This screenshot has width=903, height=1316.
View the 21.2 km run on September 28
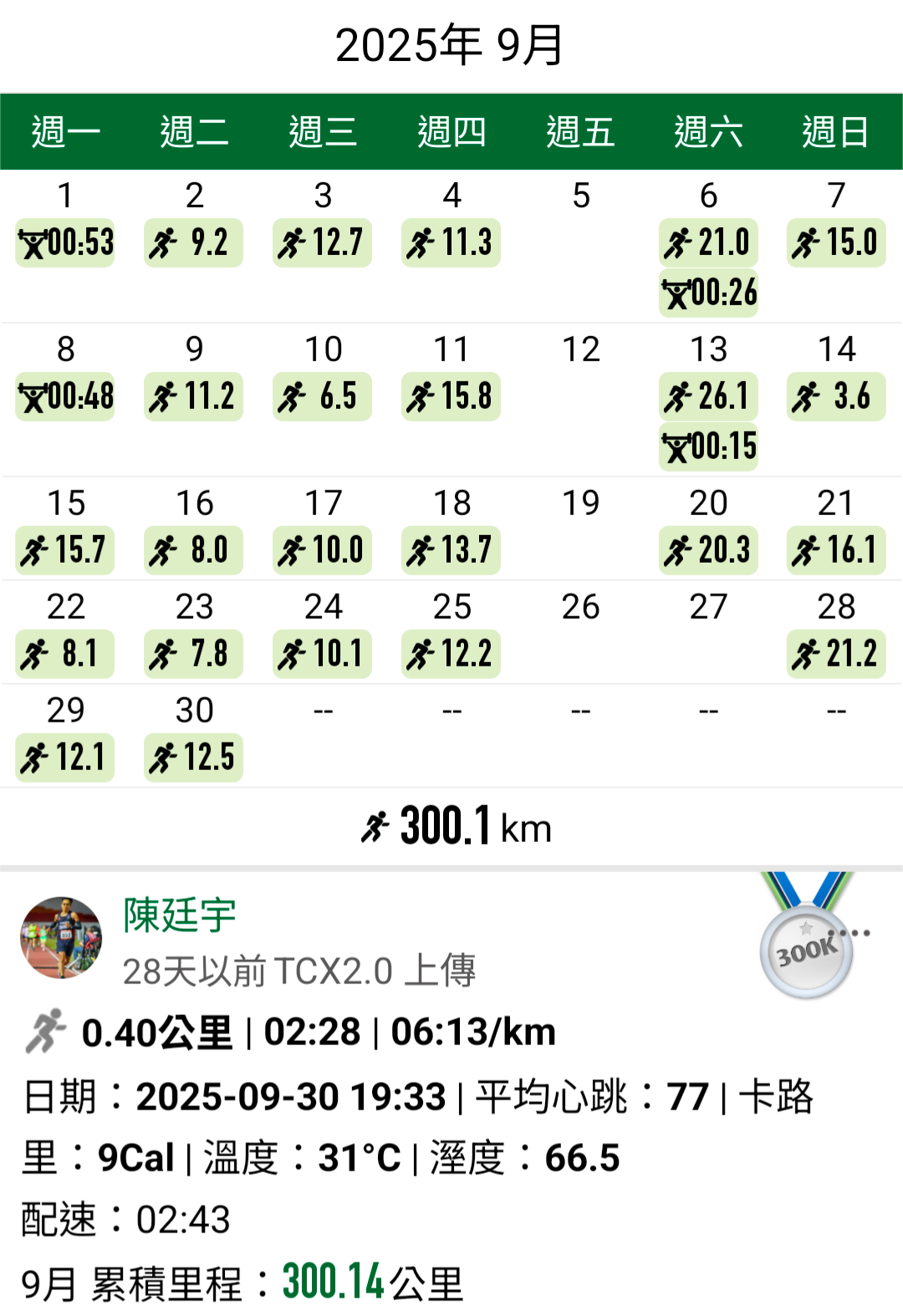pos(836,655)
